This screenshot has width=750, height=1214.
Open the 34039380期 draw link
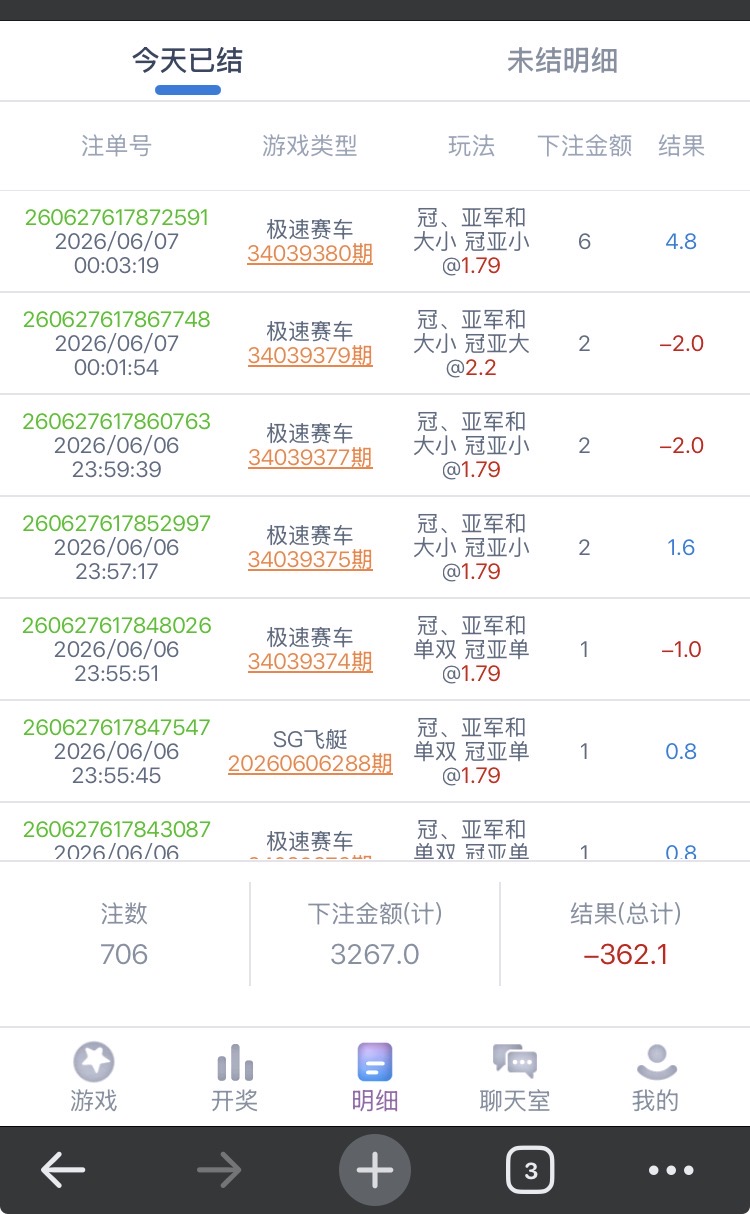pos(310,254)
